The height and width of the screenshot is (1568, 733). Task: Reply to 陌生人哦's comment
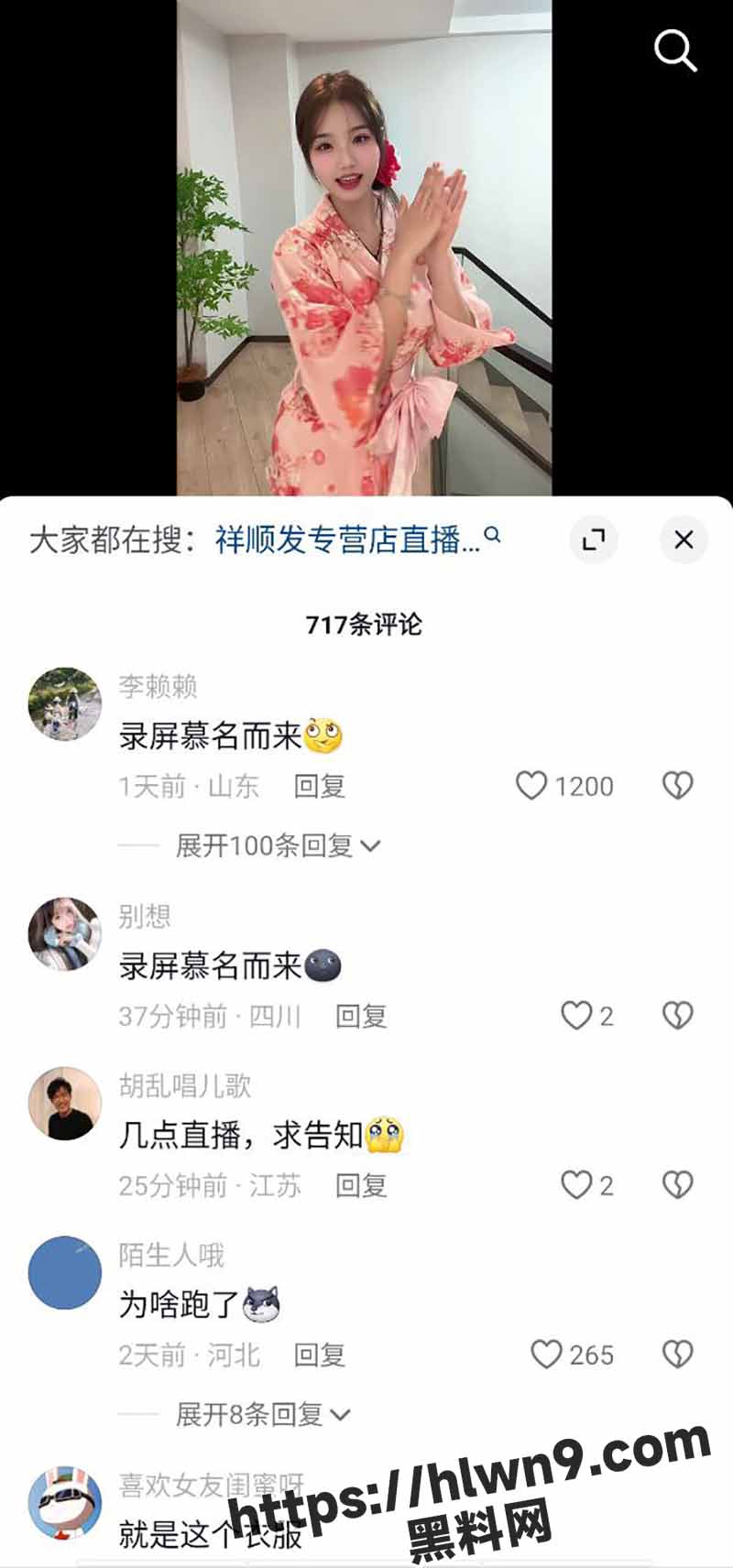(x=319, y=1355)
